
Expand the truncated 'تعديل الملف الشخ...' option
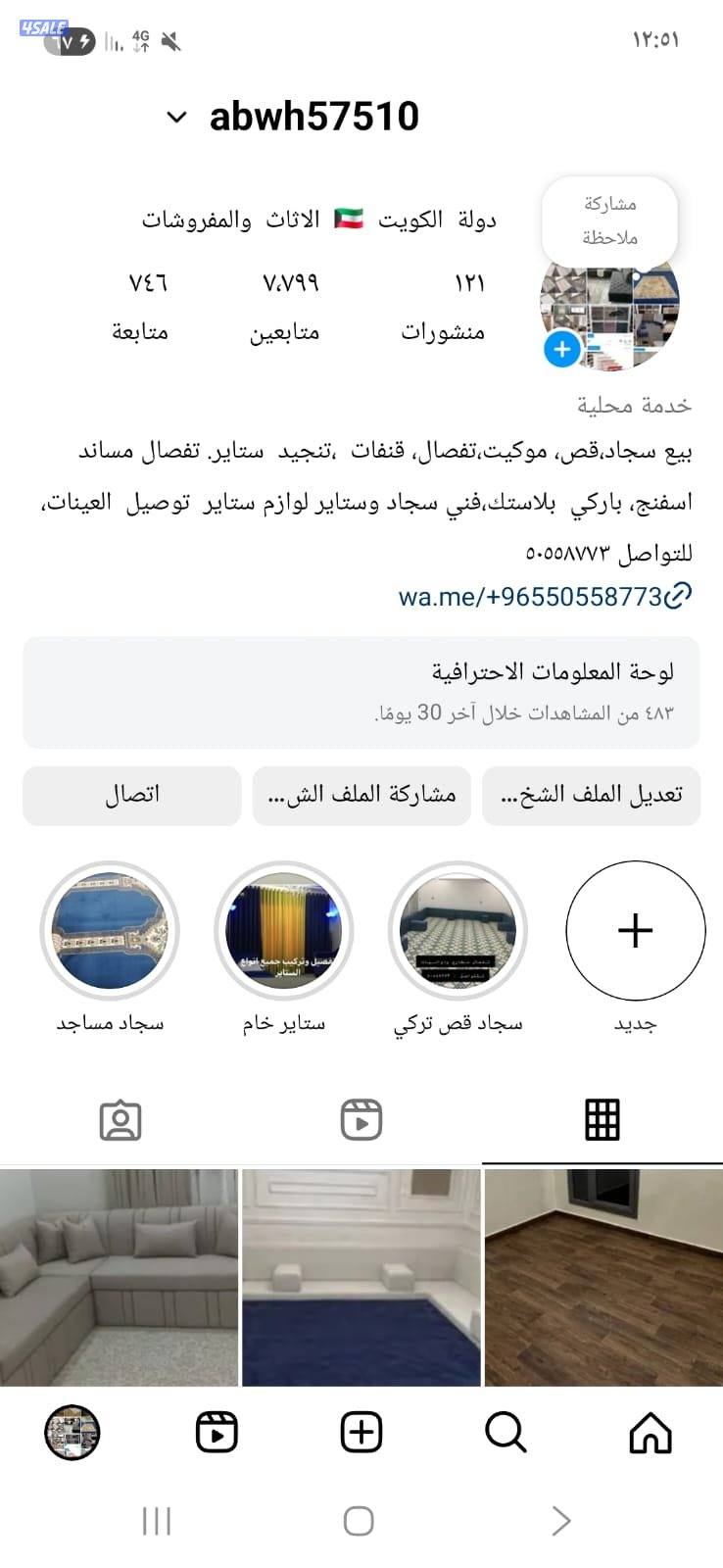(x=592, y=796)
